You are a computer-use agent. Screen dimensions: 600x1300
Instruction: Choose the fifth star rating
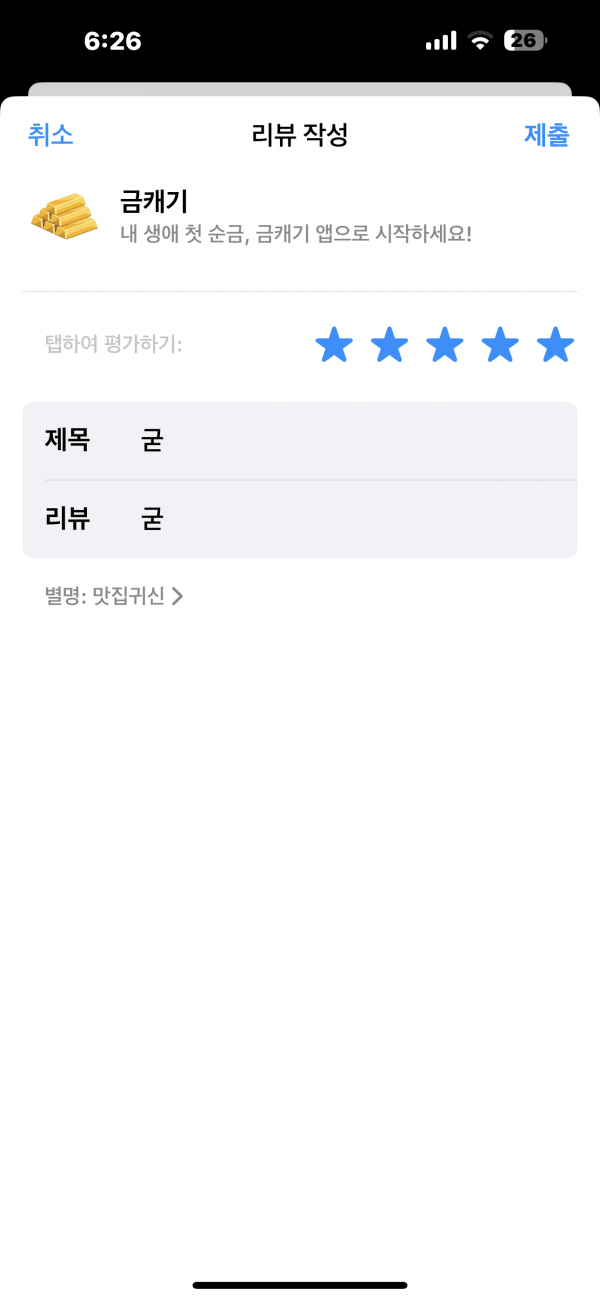555,345
